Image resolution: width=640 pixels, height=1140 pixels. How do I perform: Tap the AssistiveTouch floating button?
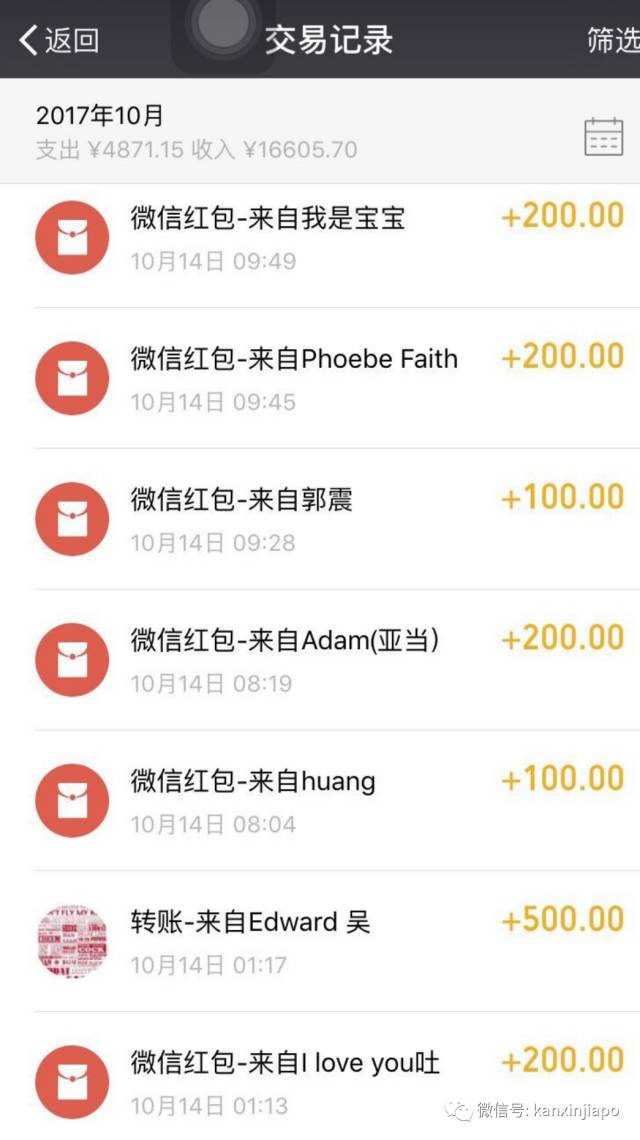coord(223,30)
